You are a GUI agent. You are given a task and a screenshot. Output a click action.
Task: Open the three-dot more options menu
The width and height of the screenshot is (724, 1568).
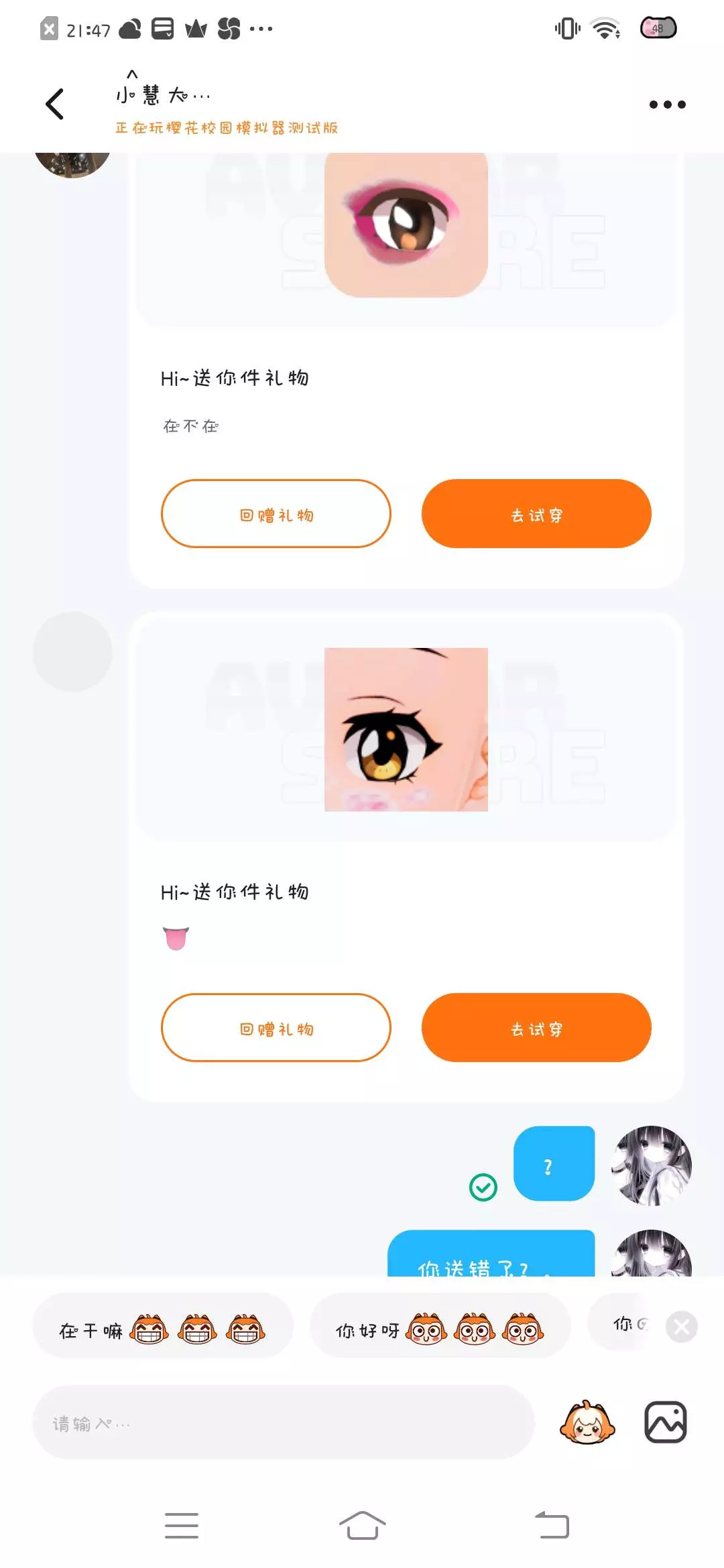[668, 105]
